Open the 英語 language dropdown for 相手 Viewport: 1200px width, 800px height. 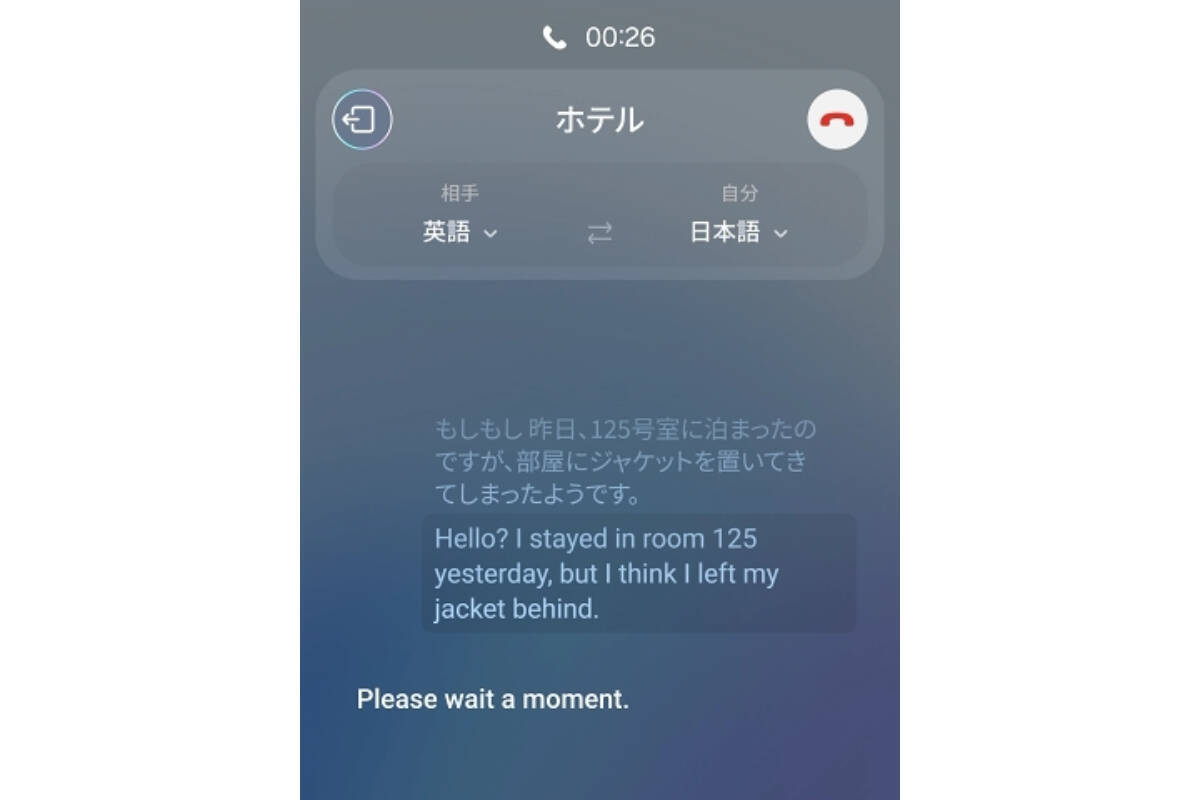(x=460, y=233)
